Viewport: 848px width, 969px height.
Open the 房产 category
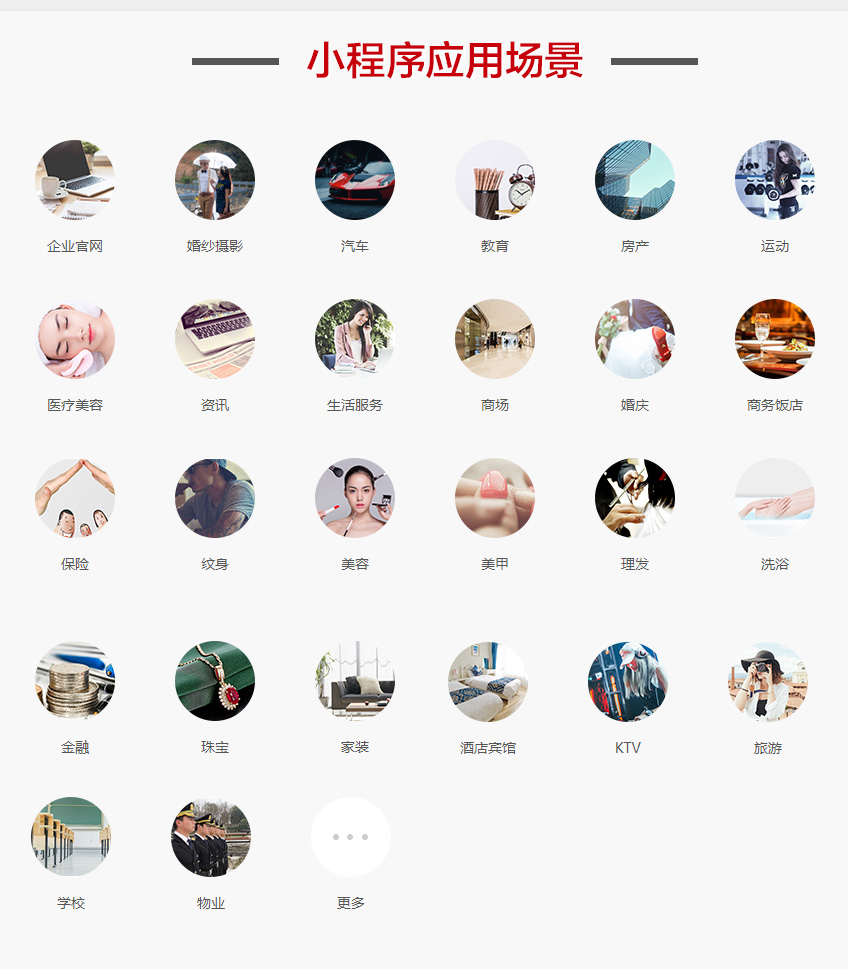click(x=635, y=180)
